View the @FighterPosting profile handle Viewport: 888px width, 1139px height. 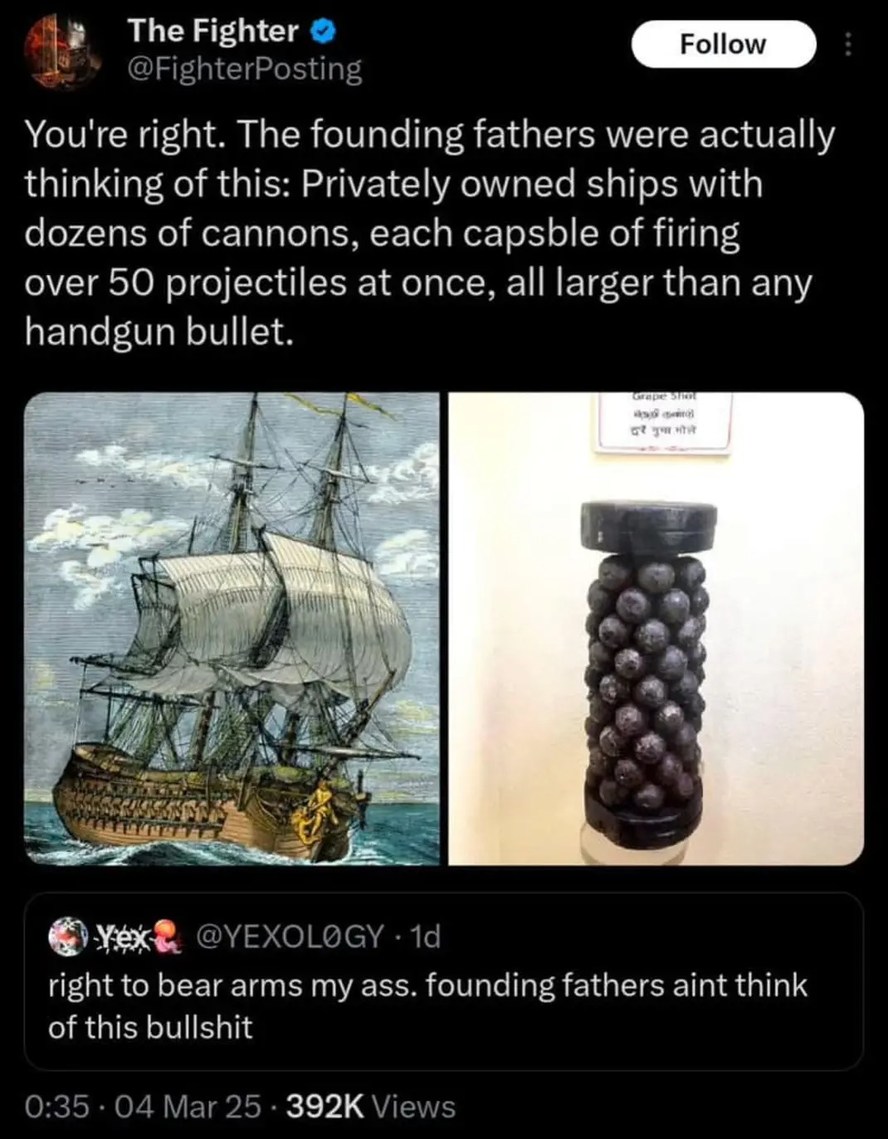point(244,70)
